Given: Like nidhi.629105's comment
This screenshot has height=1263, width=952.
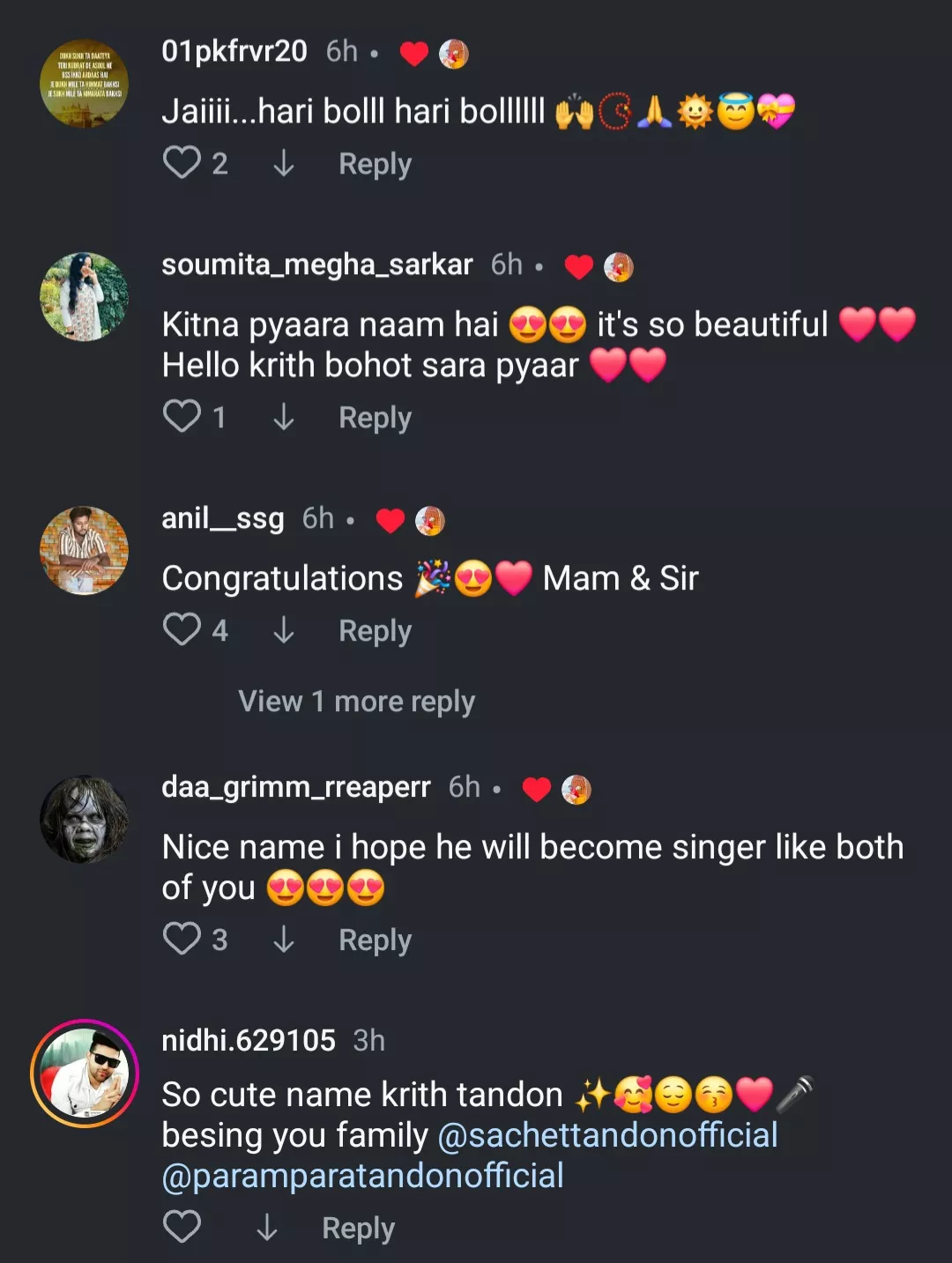Looking at the screenshot, I should tap(182, 1227).
